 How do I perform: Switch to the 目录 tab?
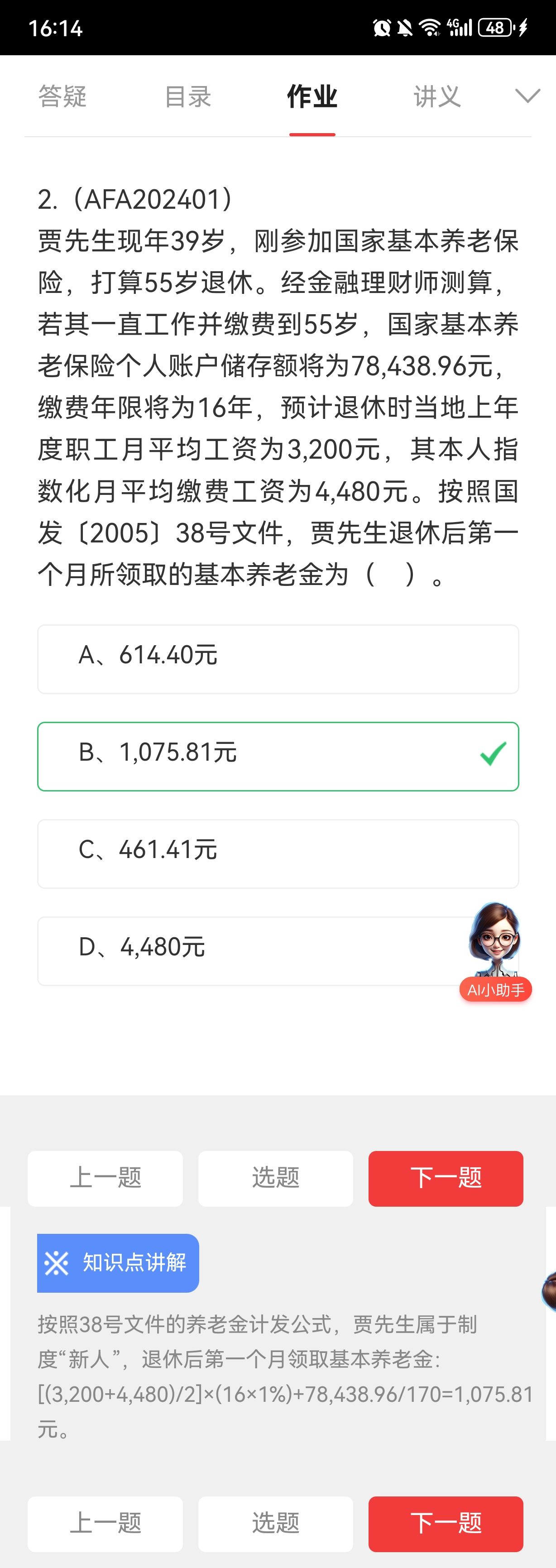(x=187, y=96)
